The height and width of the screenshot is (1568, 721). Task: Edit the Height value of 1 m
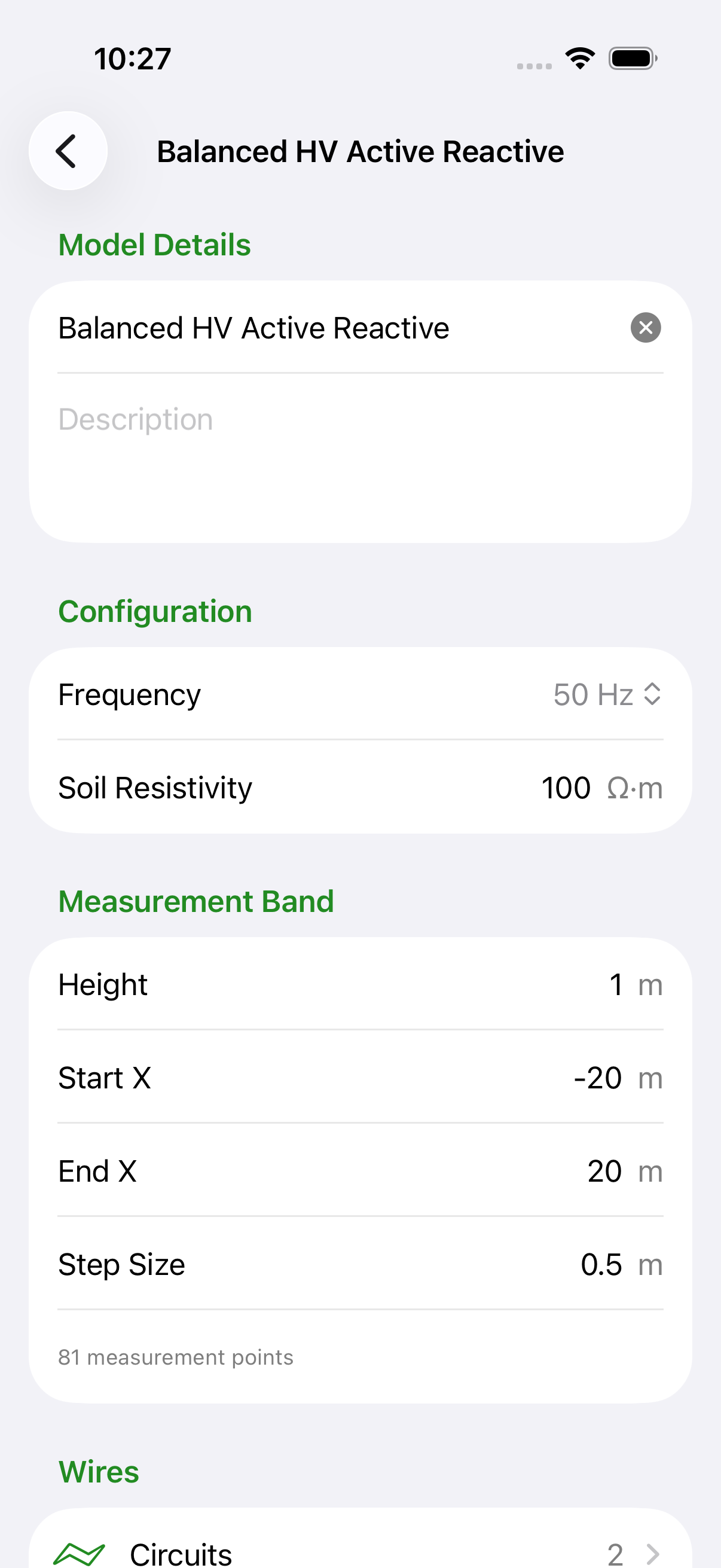tap(616, 984)
